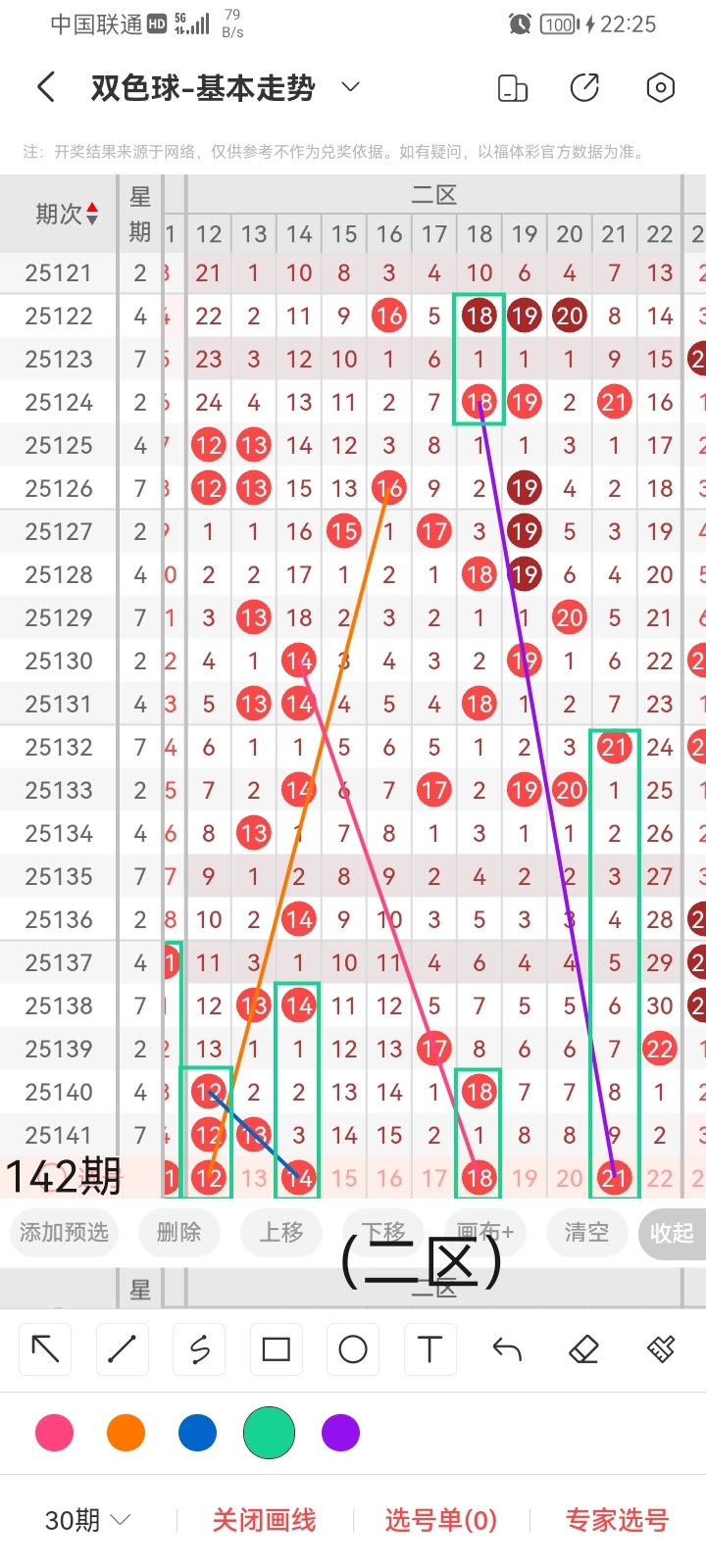Open the share icon in the top bar
The height and width of the screenshot is (1568, 706).
click(x=584, y=87)
